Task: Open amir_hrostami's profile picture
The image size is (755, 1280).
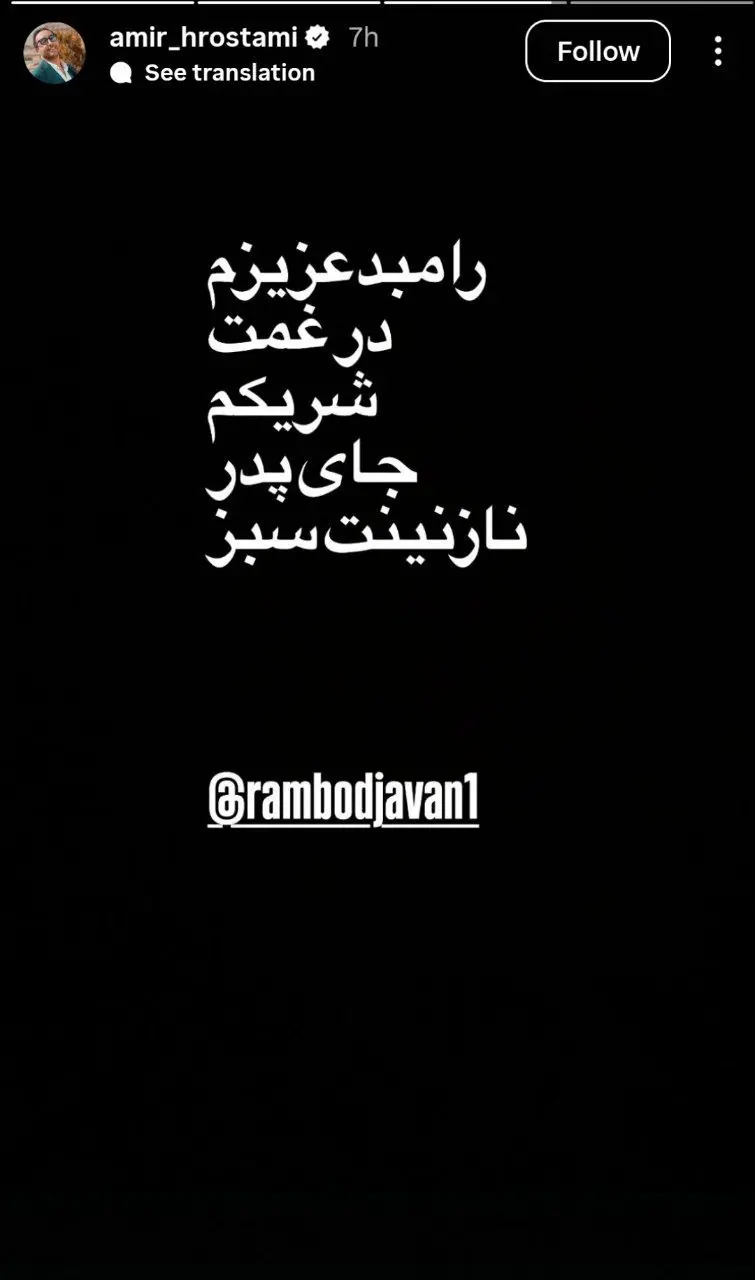Action: [54, 52]
